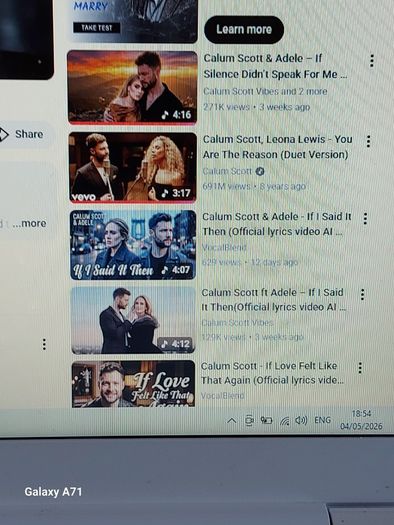
Task: Open options for Calum Scott ft Adele video
Action: (362, 295)
